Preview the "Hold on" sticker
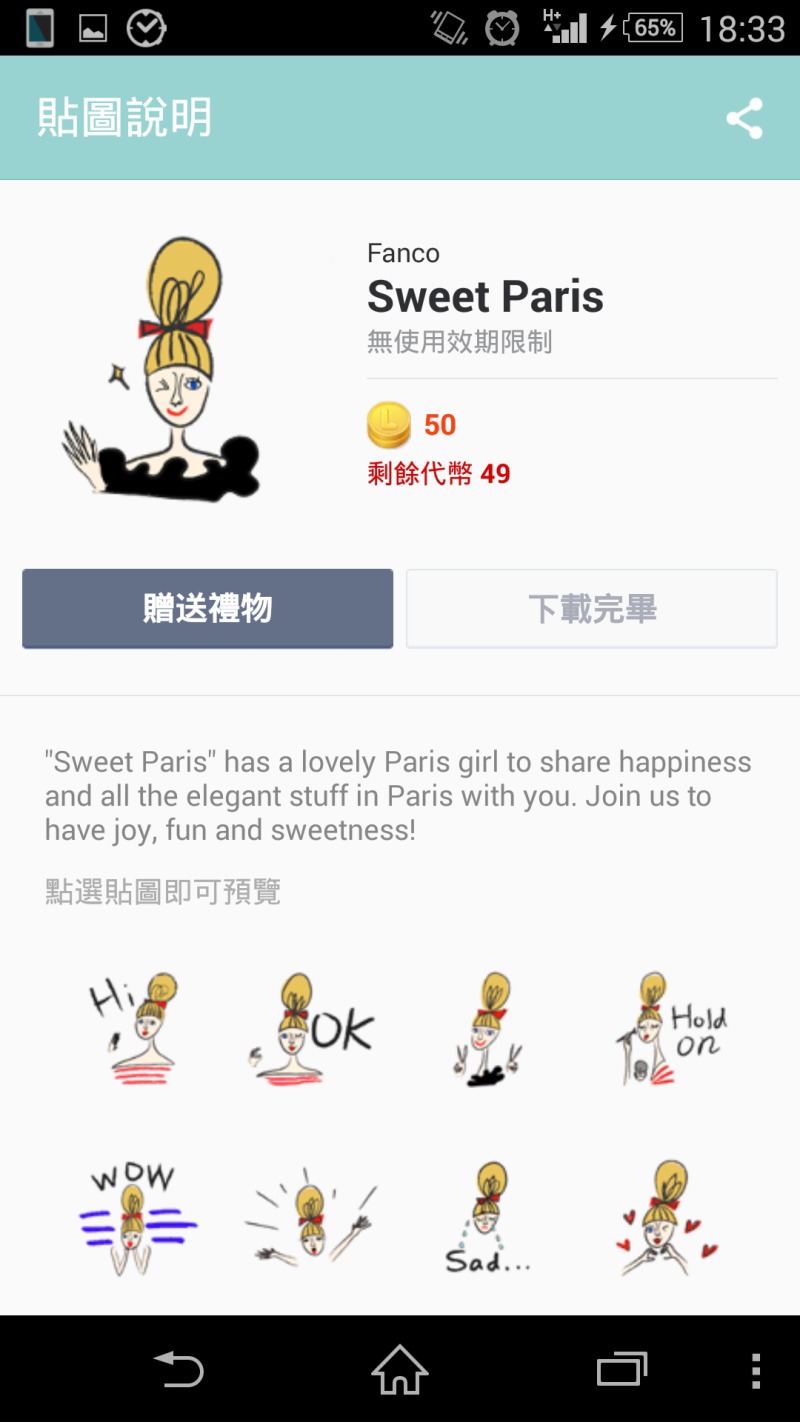The image size is (800, 1422). click(x=668, y=1030)
